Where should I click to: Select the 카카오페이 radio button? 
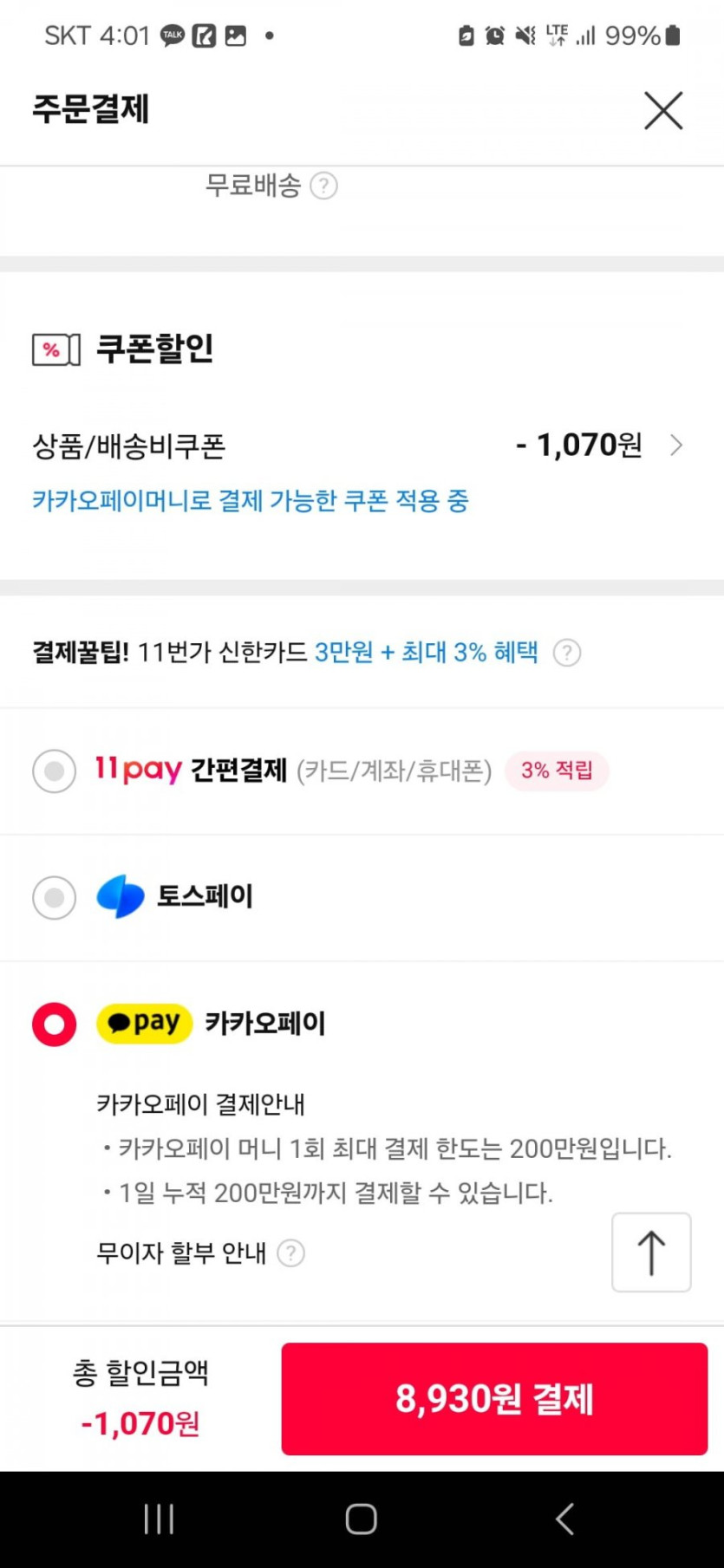click(54, 1024)
